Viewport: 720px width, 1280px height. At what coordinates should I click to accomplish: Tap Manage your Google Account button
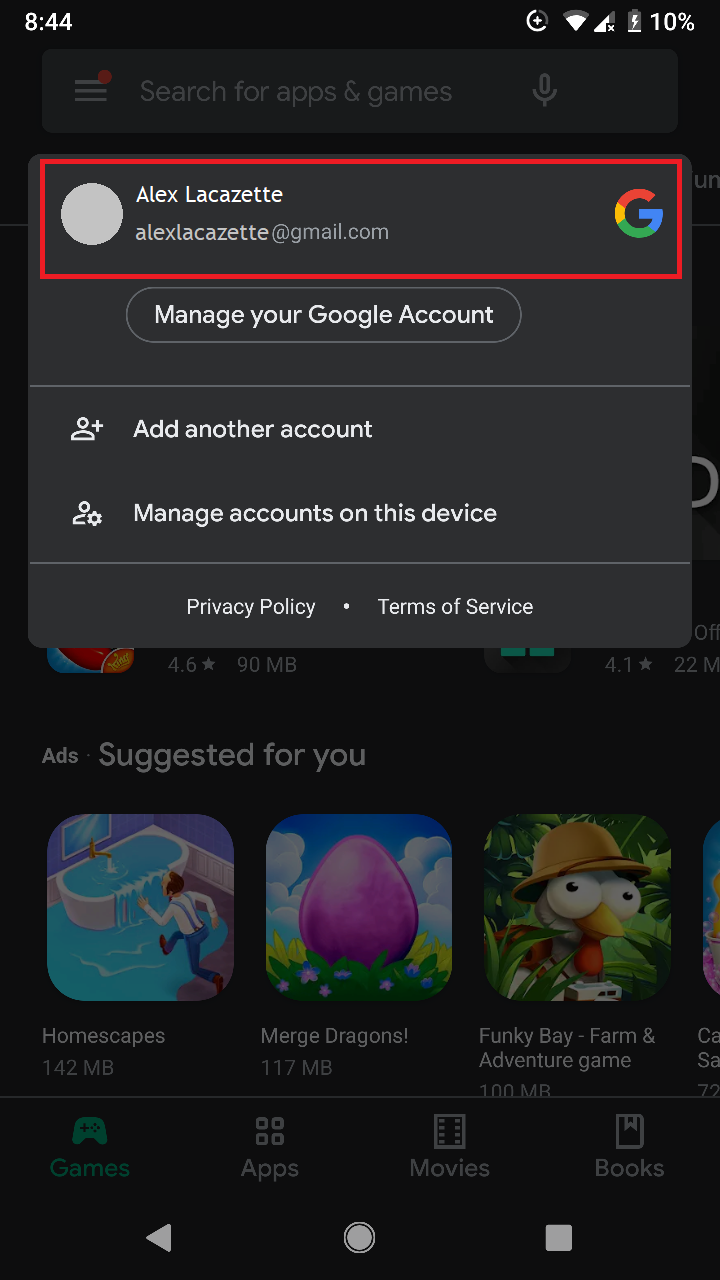pyautogui.click(x=323, y=315)
